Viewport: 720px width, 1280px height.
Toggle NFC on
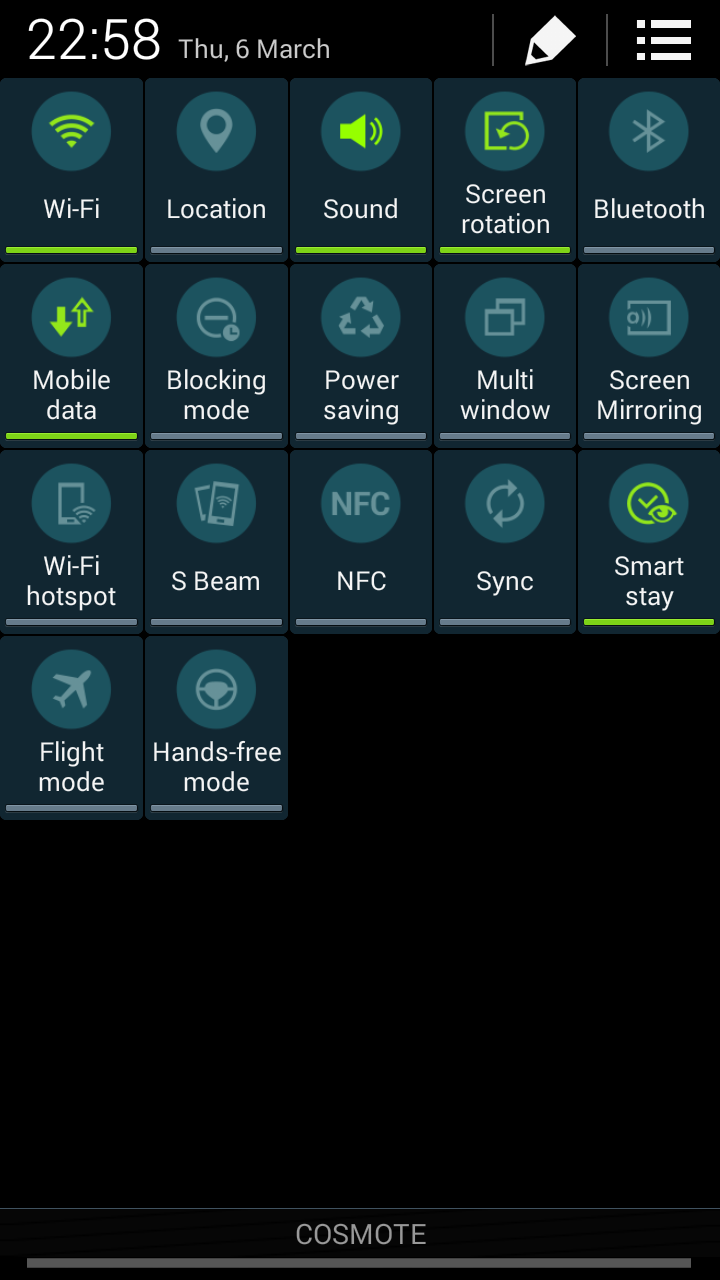360,540
